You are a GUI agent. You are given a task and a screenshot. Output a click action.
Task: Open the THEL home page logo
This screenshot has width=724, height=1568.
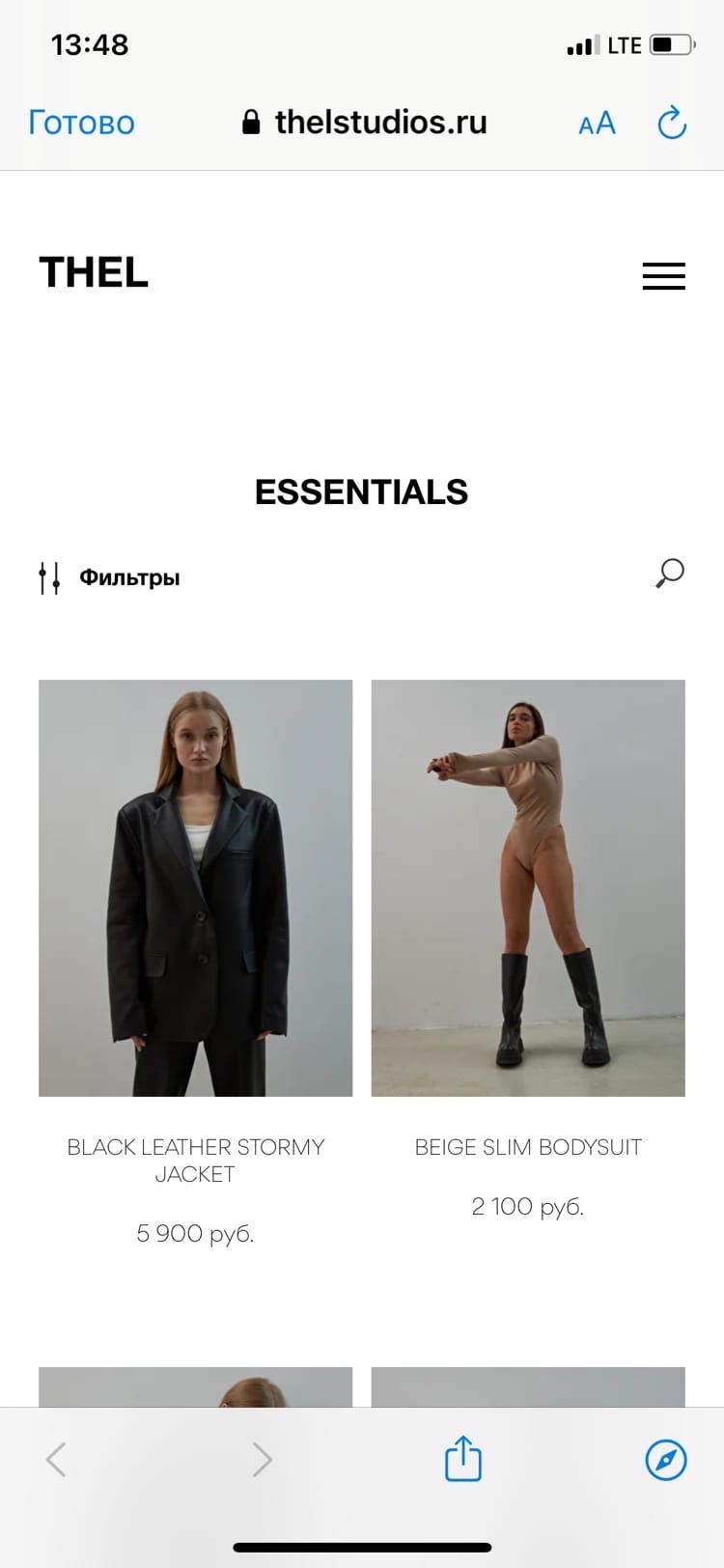94,273
